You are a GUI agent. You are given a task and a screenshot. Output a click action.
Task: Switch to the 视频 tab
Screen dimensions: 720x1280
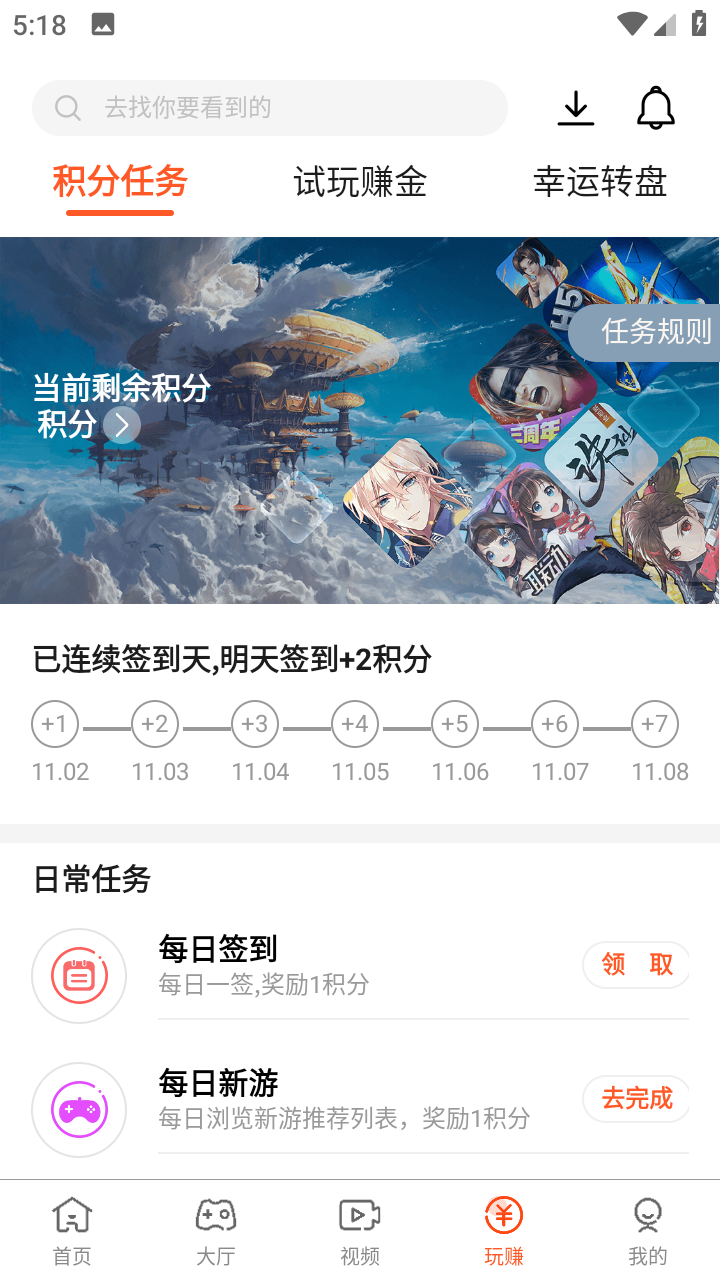coord(360,1231)
